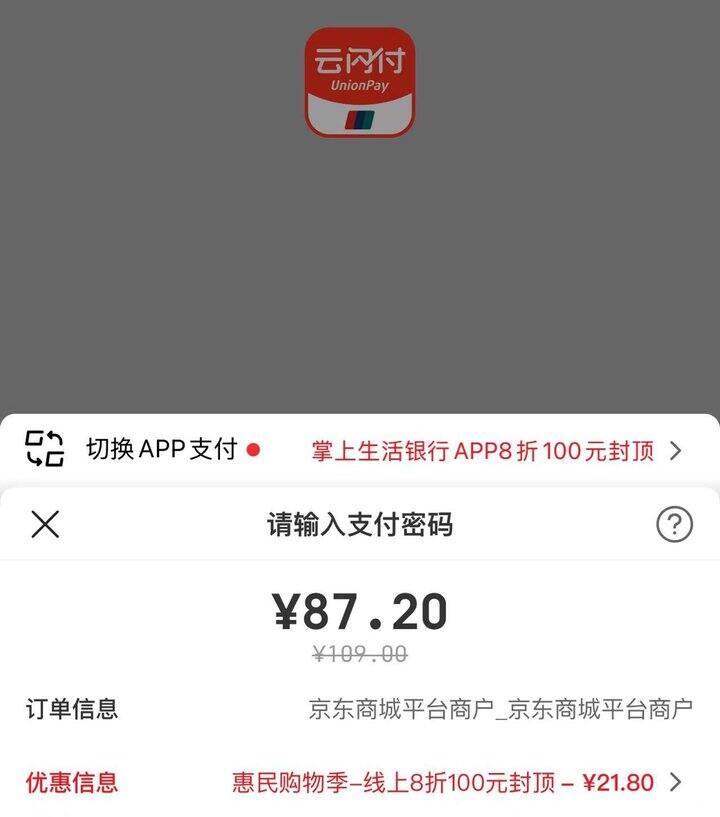Select the switch-app arrows icon beside 切换APP支付
Screen dimensions: 720x817
[42, 449]
